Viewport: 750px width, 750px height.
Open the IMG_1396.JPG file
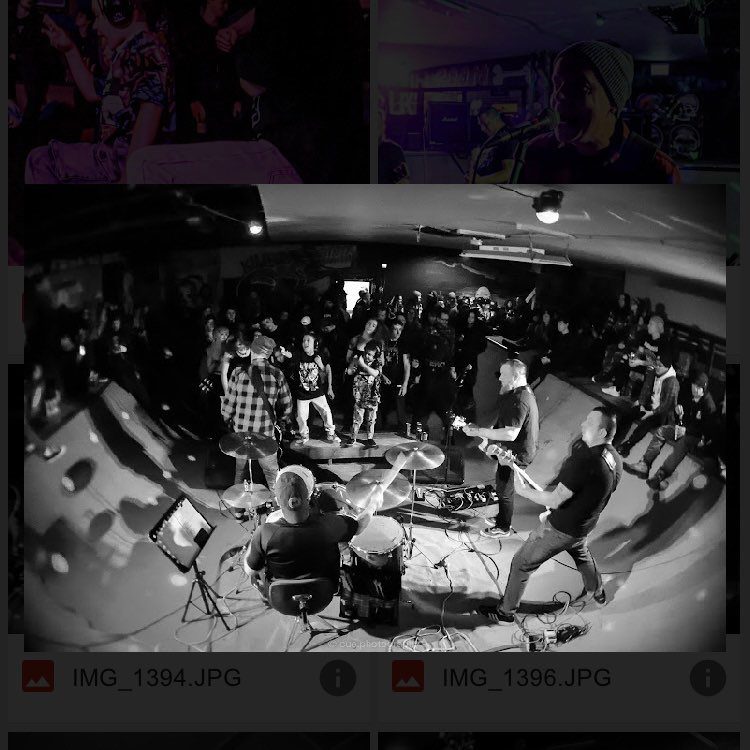tap(527, 678)
